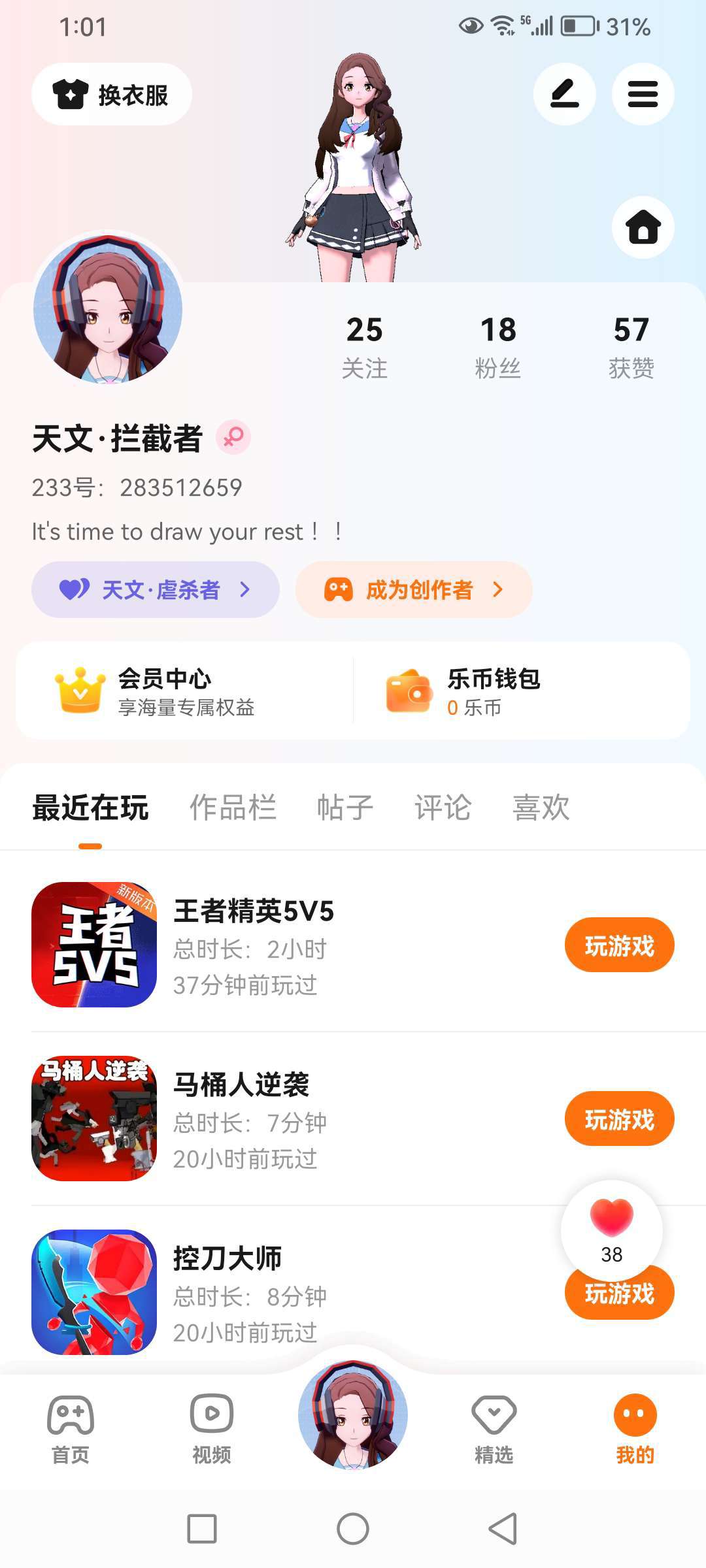Go to 首页 home tab

[71, 1429]
